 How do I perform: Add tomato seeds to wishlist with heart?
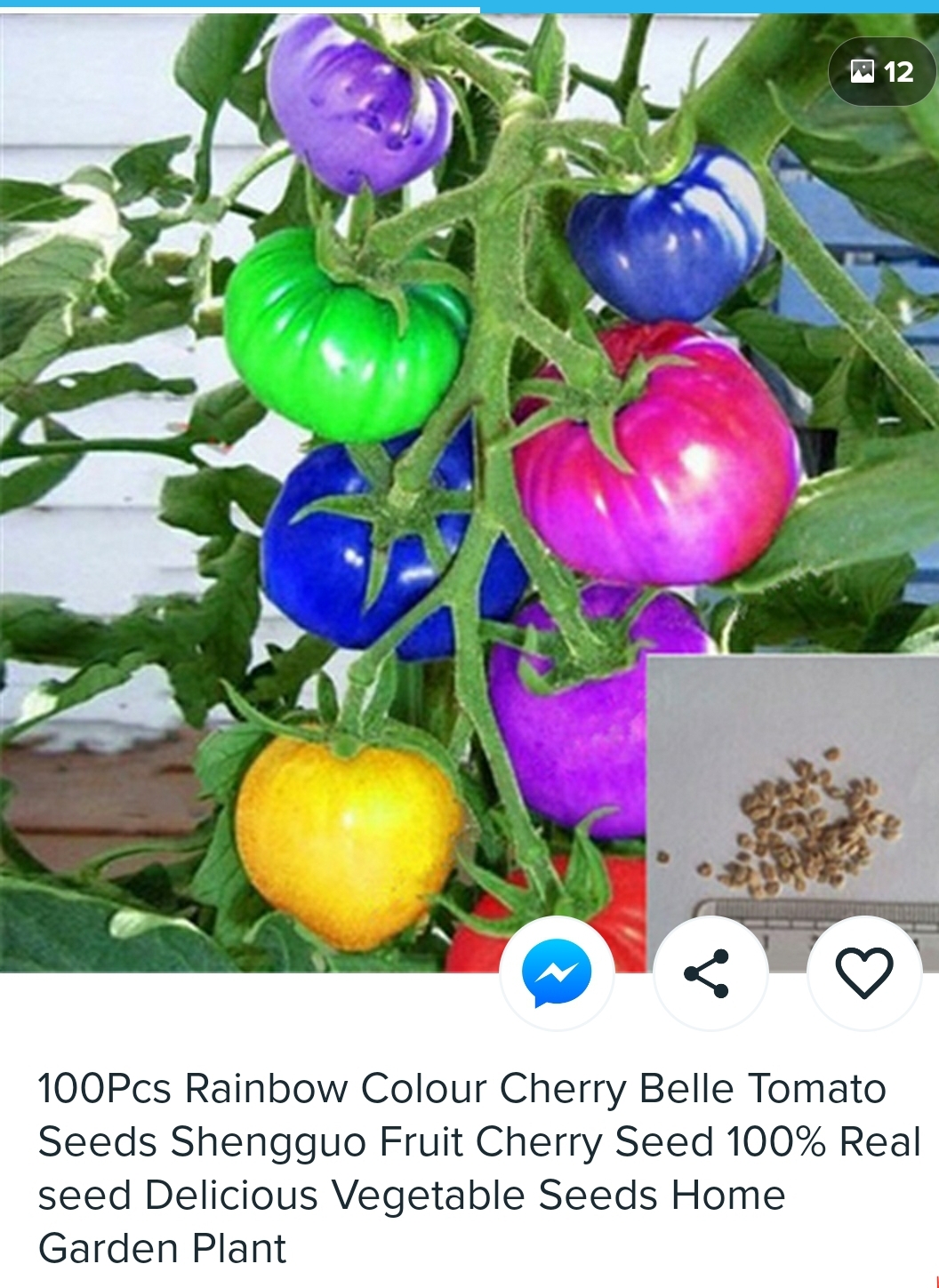[864, 972]
